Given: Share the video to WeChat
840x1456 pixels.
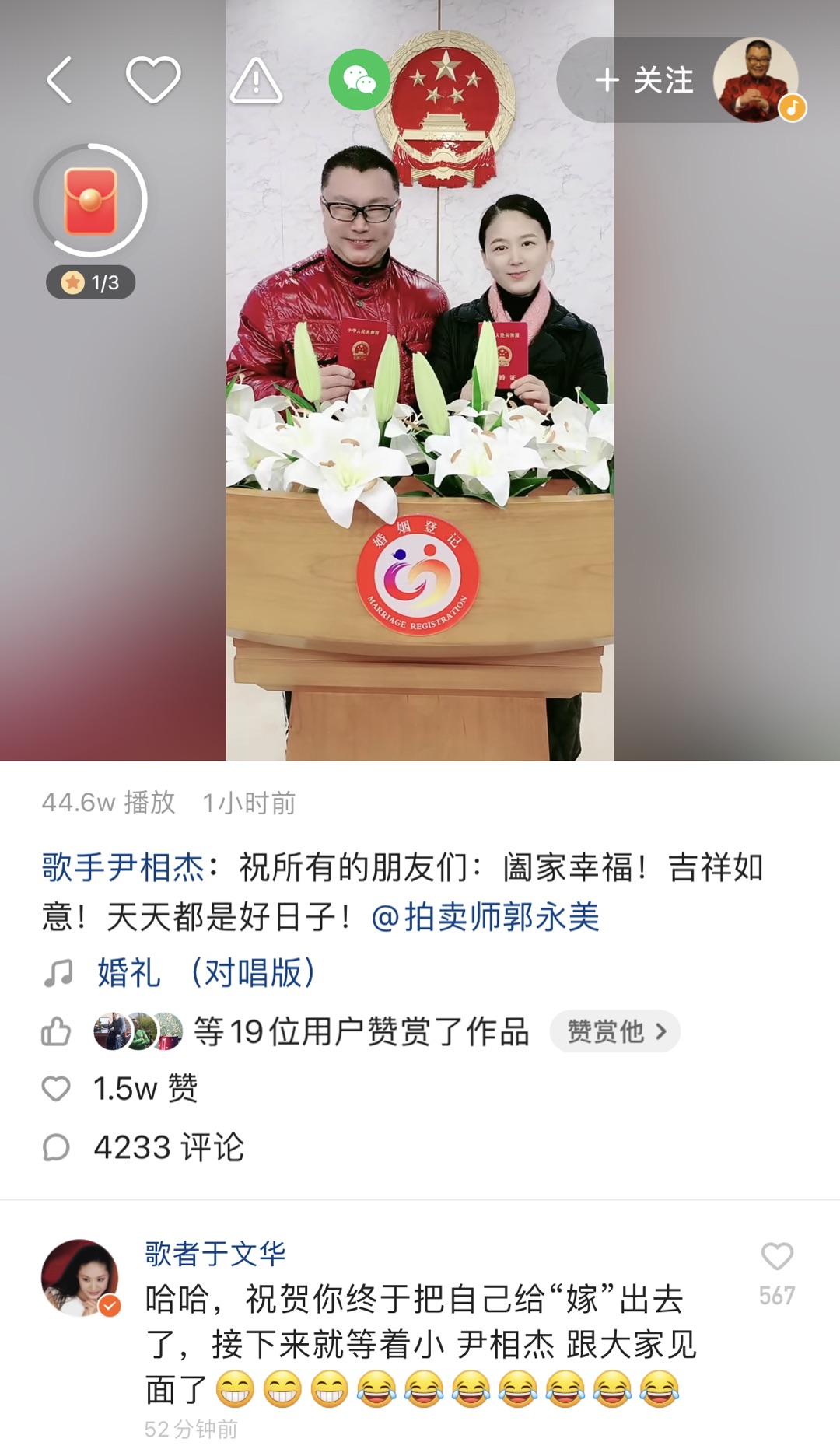Looking at the screenshot, I should click(x=359, y=80).
